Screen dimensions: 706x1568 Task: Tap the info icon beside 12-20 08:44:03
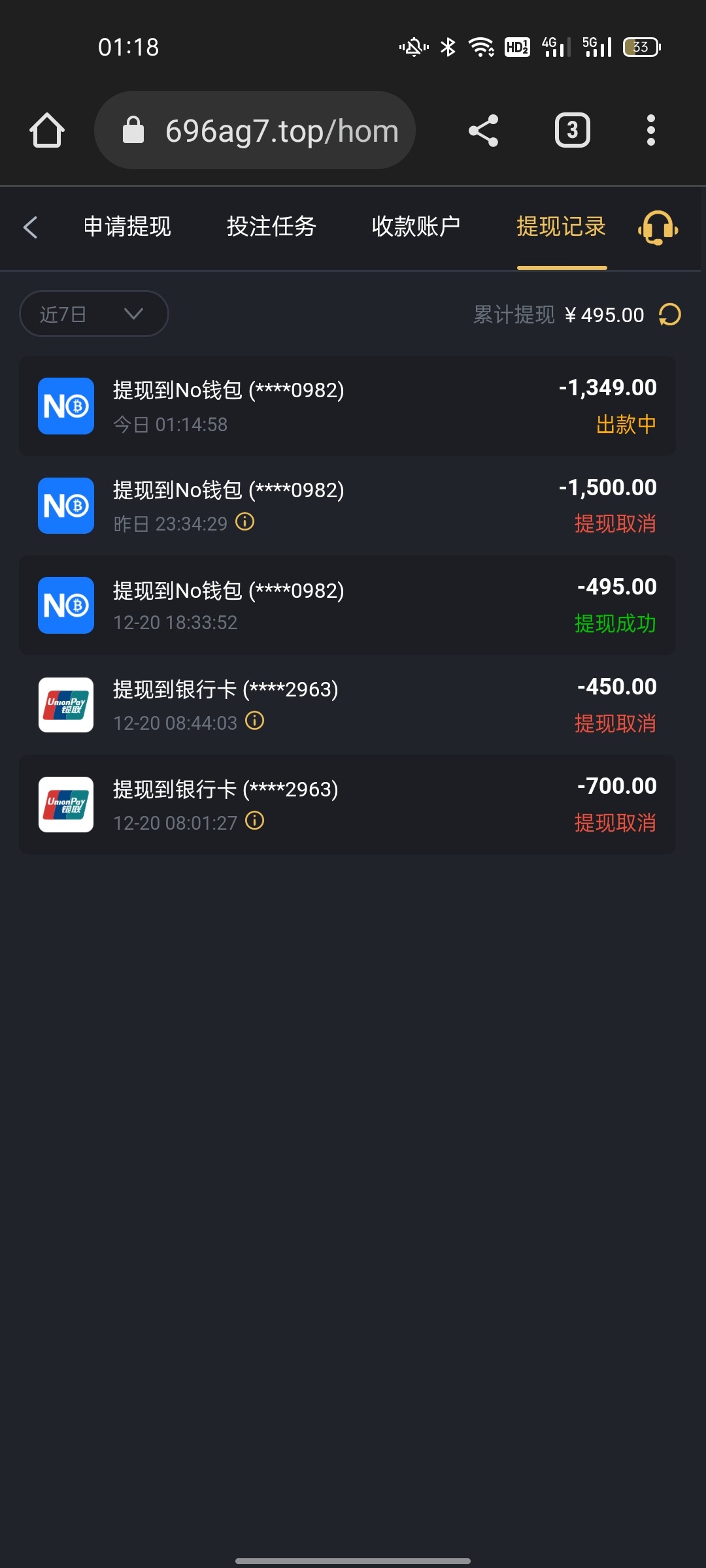254,722
